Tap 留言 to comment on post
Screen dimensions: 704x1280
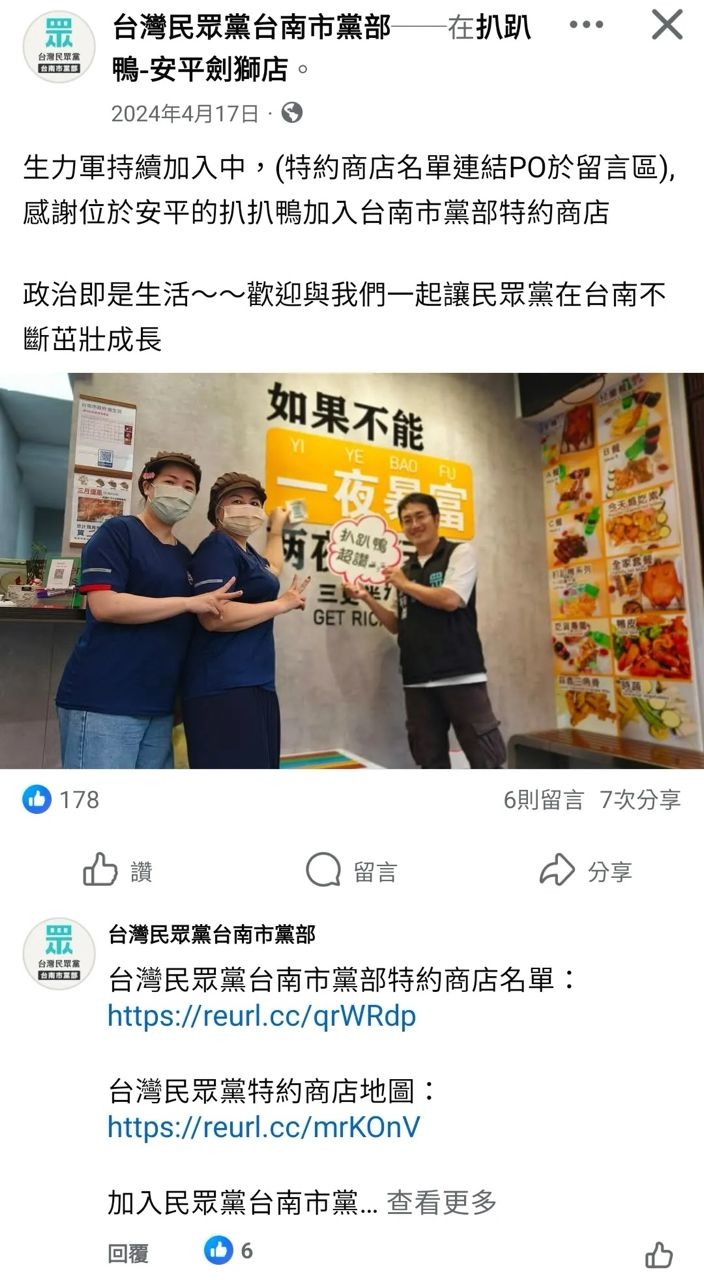tap(351, 871)
